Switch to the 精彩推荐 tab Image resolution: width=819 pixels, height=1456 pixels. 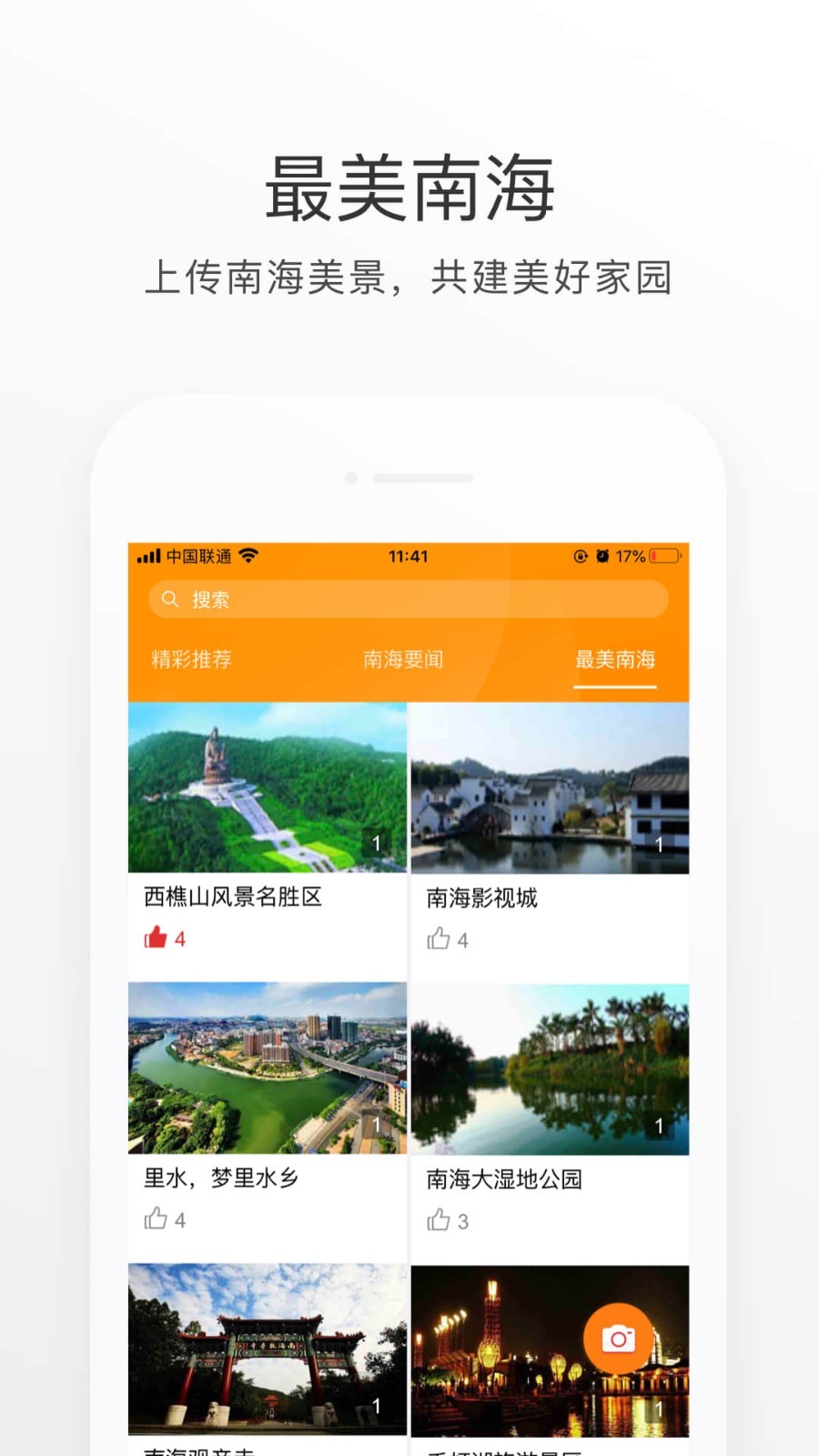click(x=190, y=660)
